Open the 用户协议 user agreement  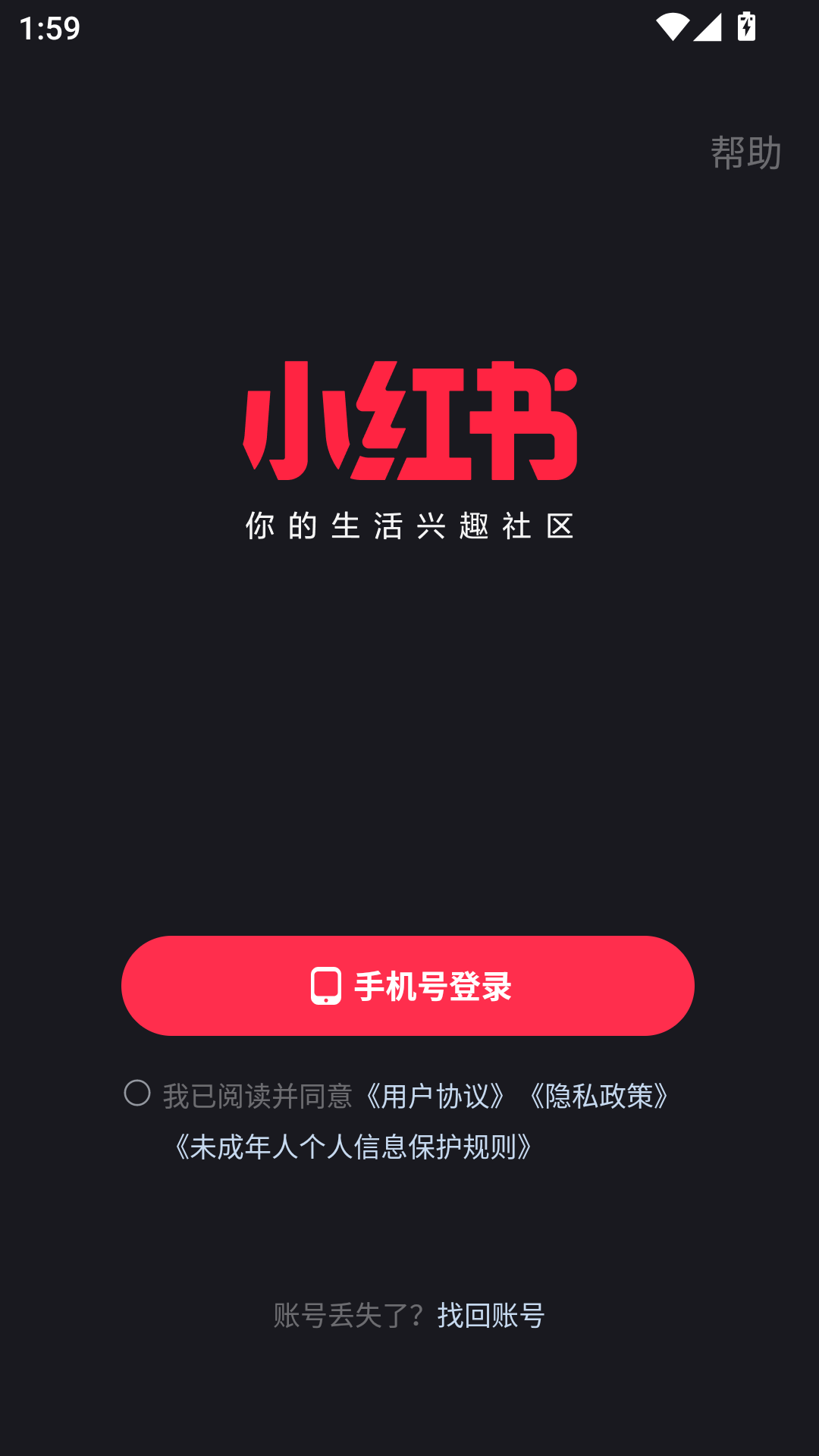[x=435, y=1094]
